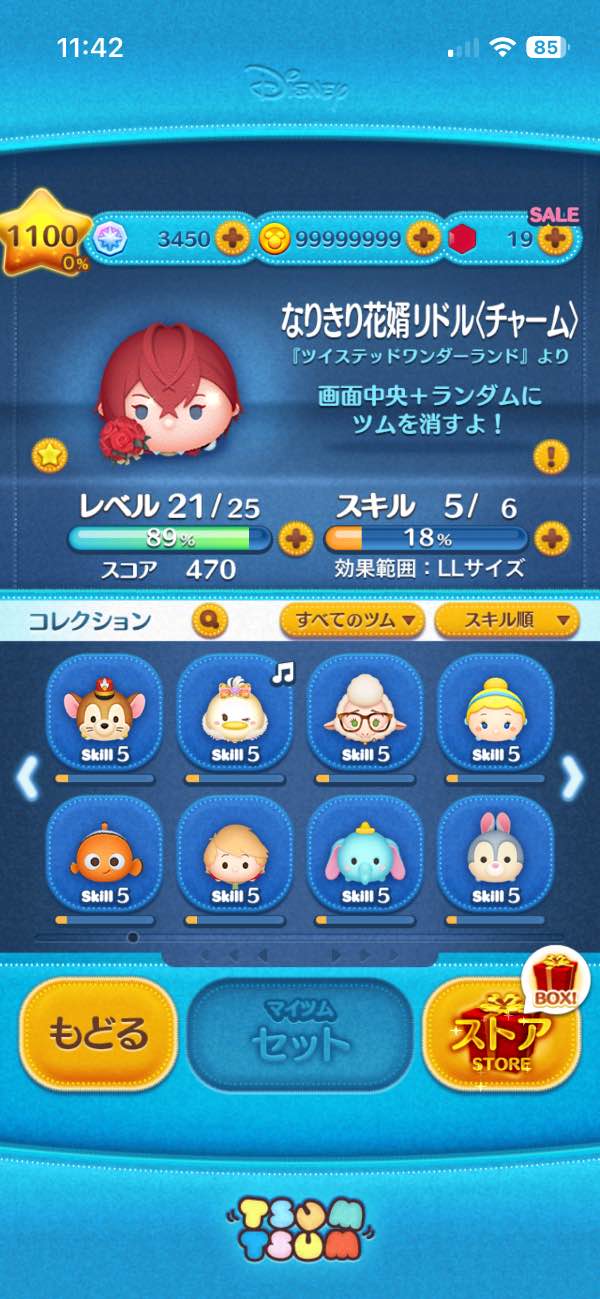Add coins using the plus button
The width and height of the screenshot is (600, 1299).
pyautogui.click(x=423, y=239)
